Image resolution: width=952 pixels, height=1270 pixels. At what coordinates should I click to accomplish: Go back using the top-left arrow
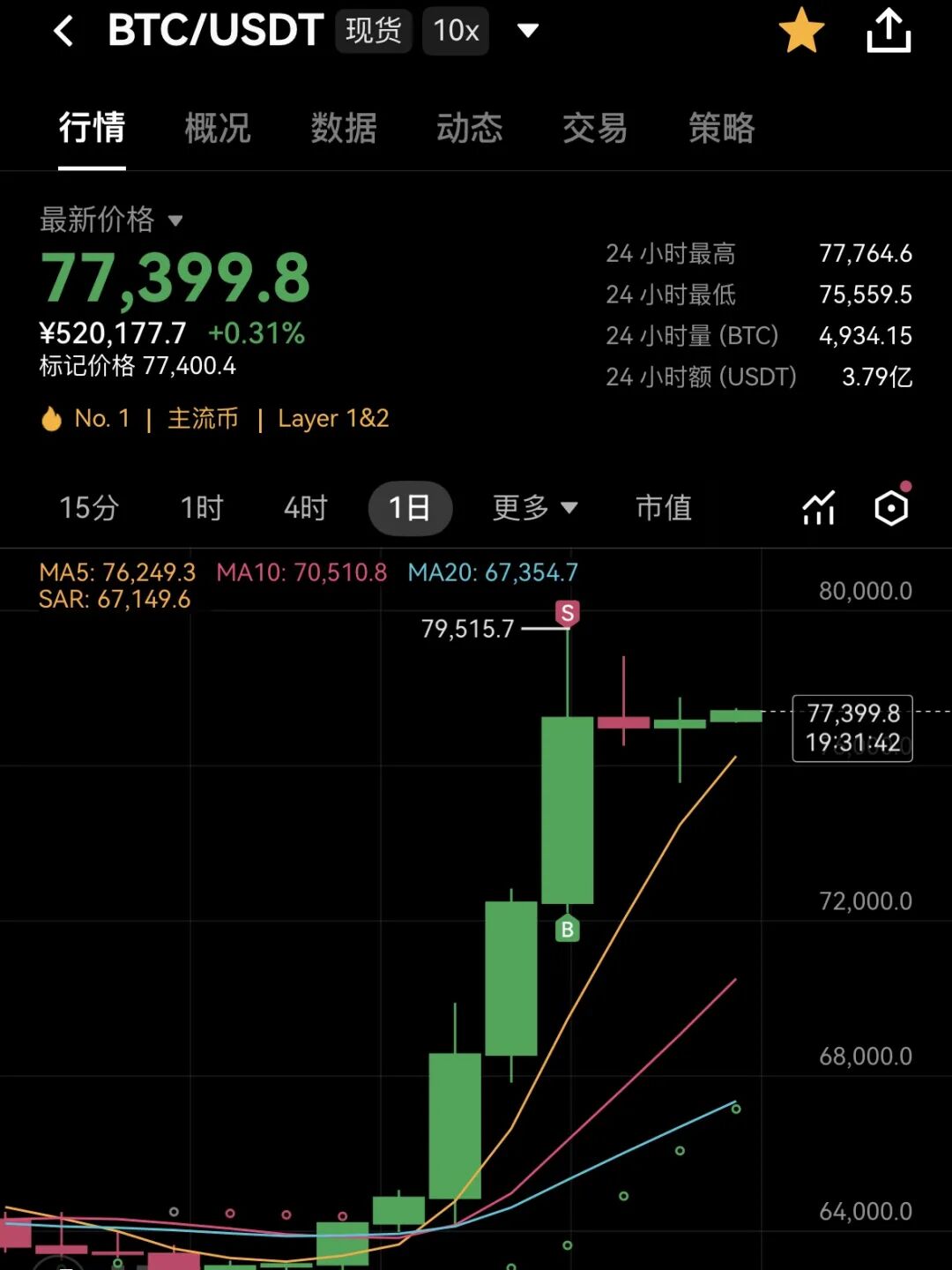coord(63,31)
